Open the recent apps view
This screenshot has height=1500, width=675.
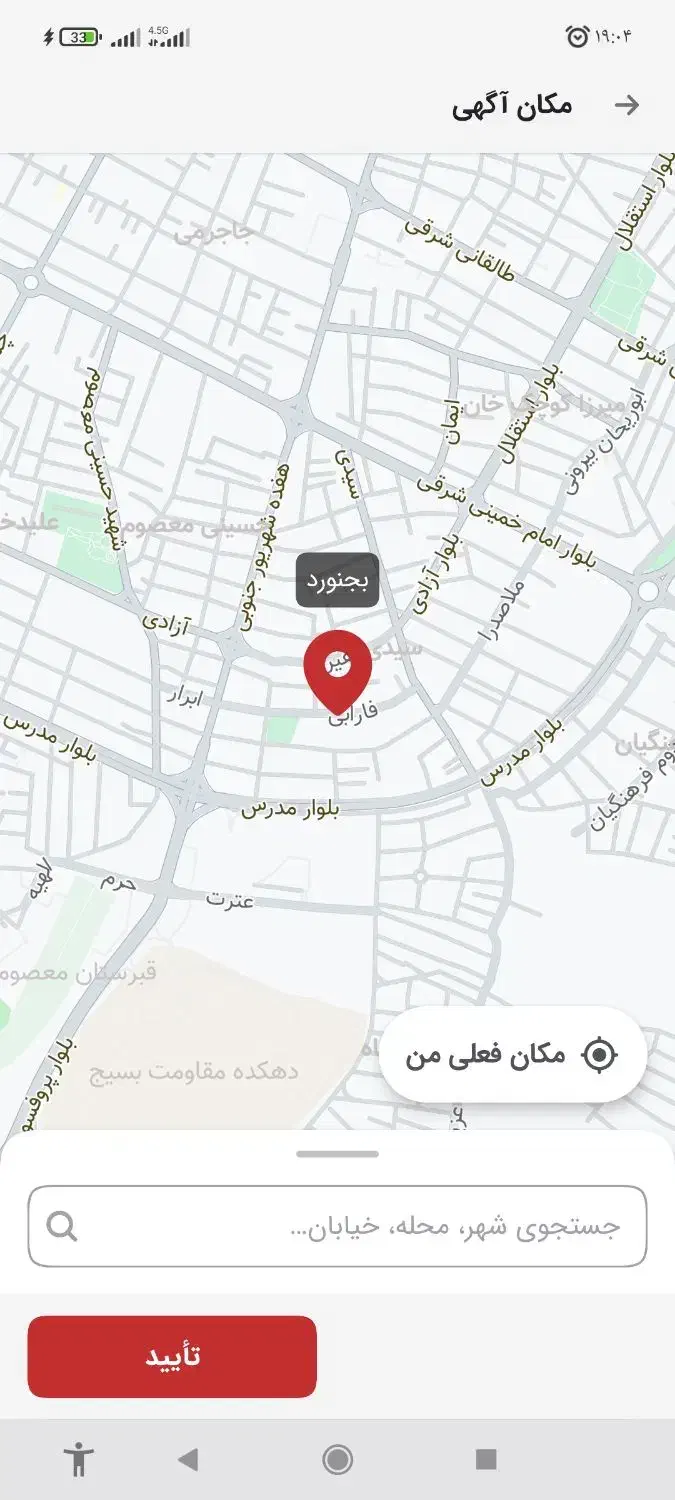(x=486, y=1459)
